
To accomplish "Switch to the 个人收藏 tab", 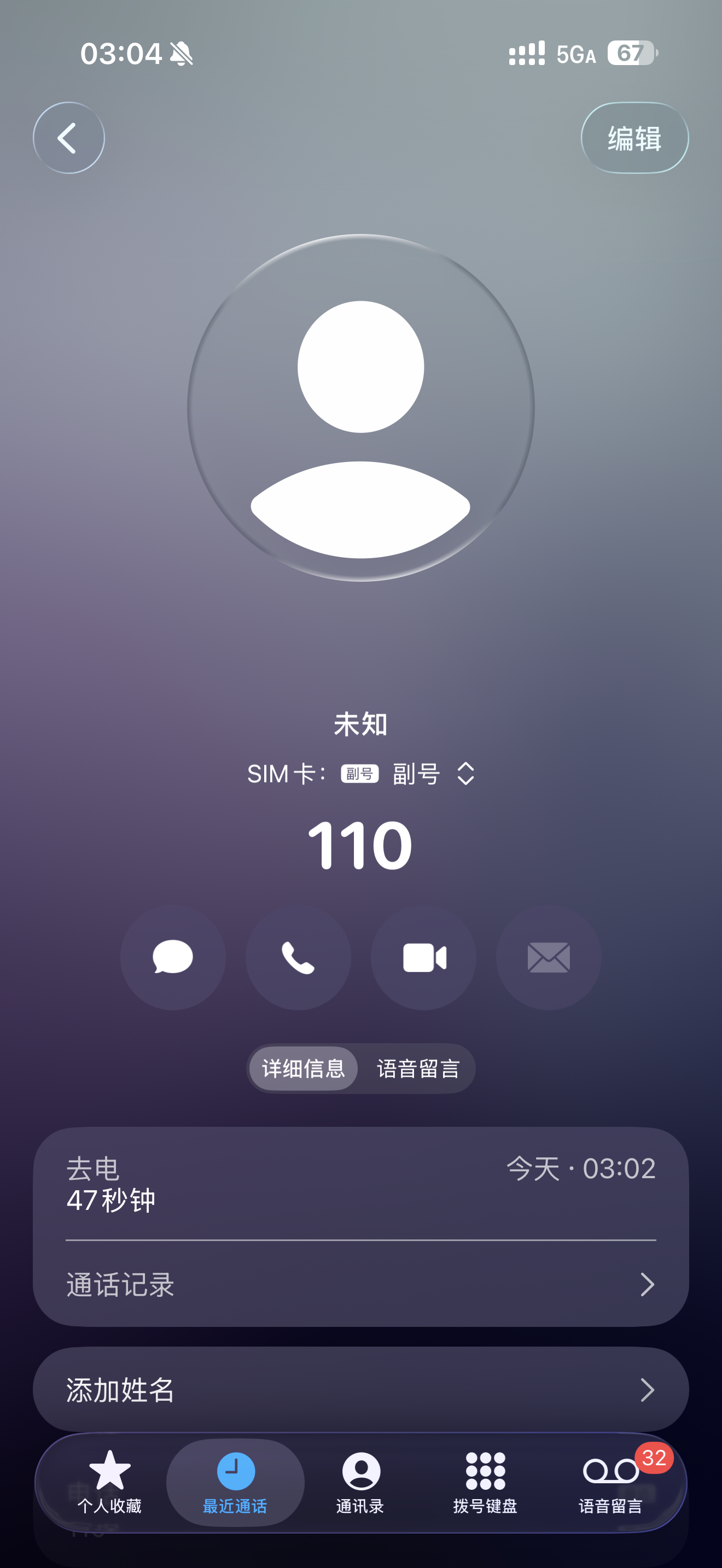I will pyautogui.click(x=109, y=1483).
